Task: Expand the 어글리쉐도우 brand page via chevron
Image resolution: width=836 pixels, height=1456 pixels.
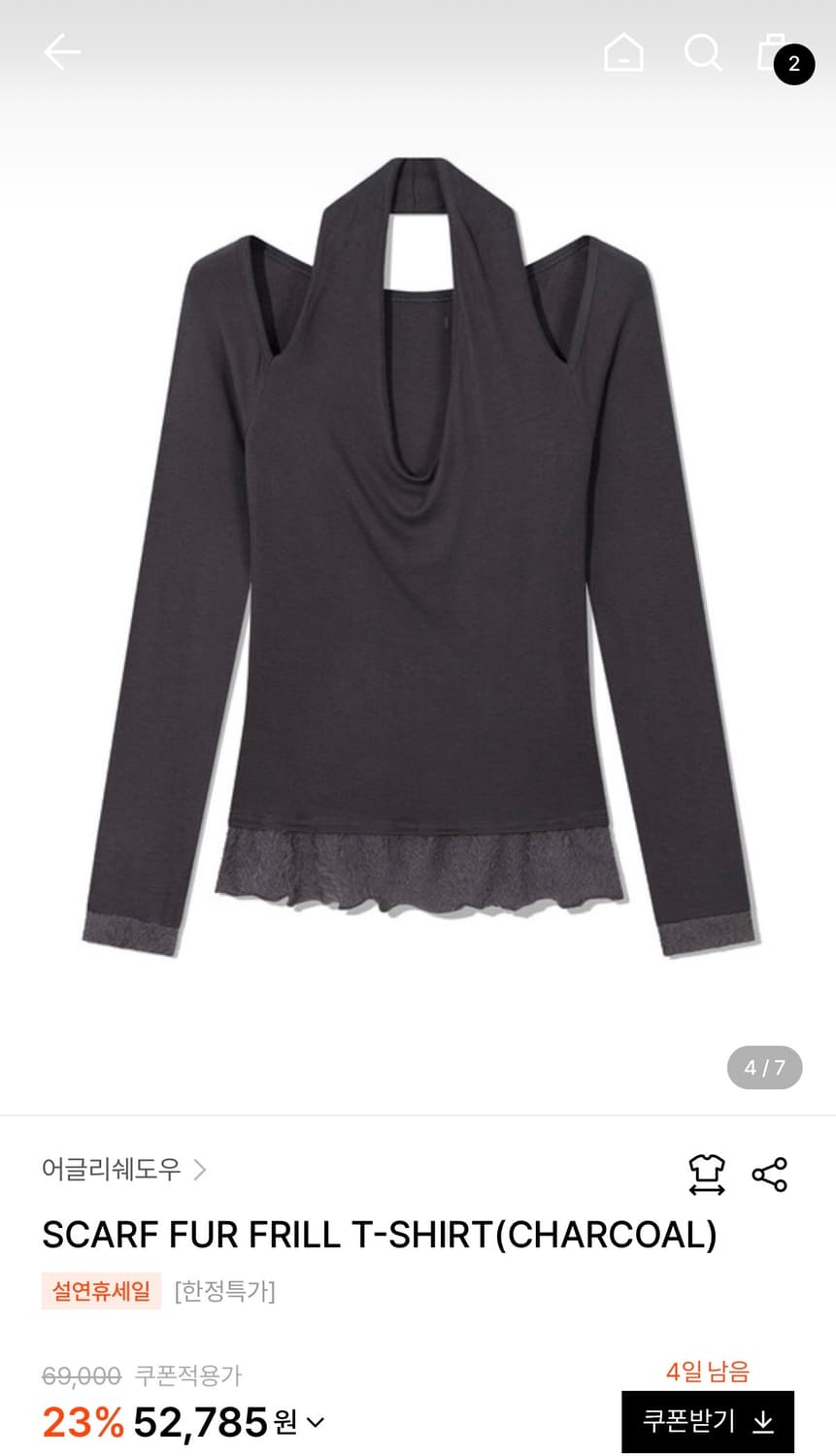Action: click(201, 1171)
